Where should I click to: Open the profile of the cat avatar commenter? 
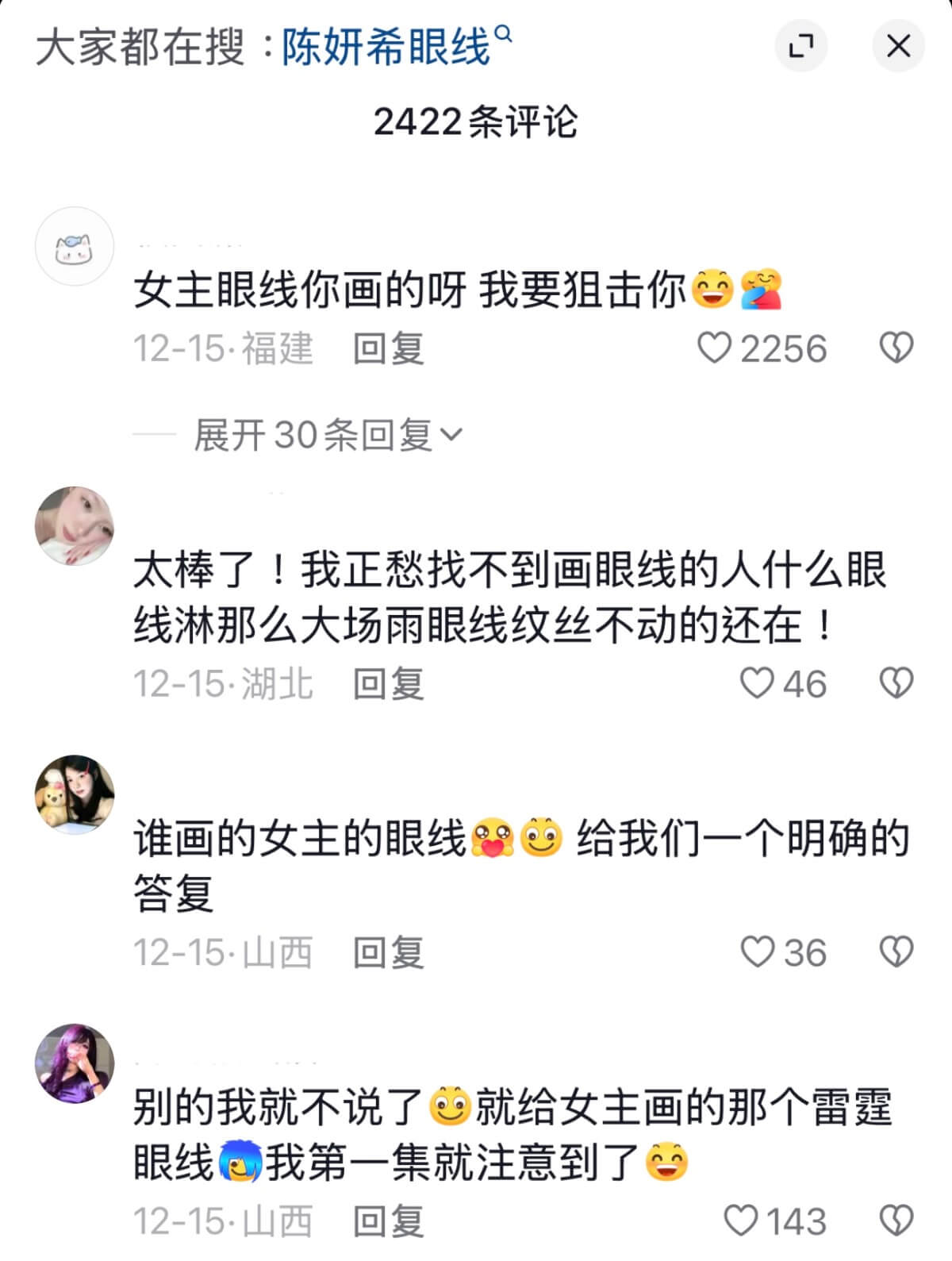click(75, 247)
